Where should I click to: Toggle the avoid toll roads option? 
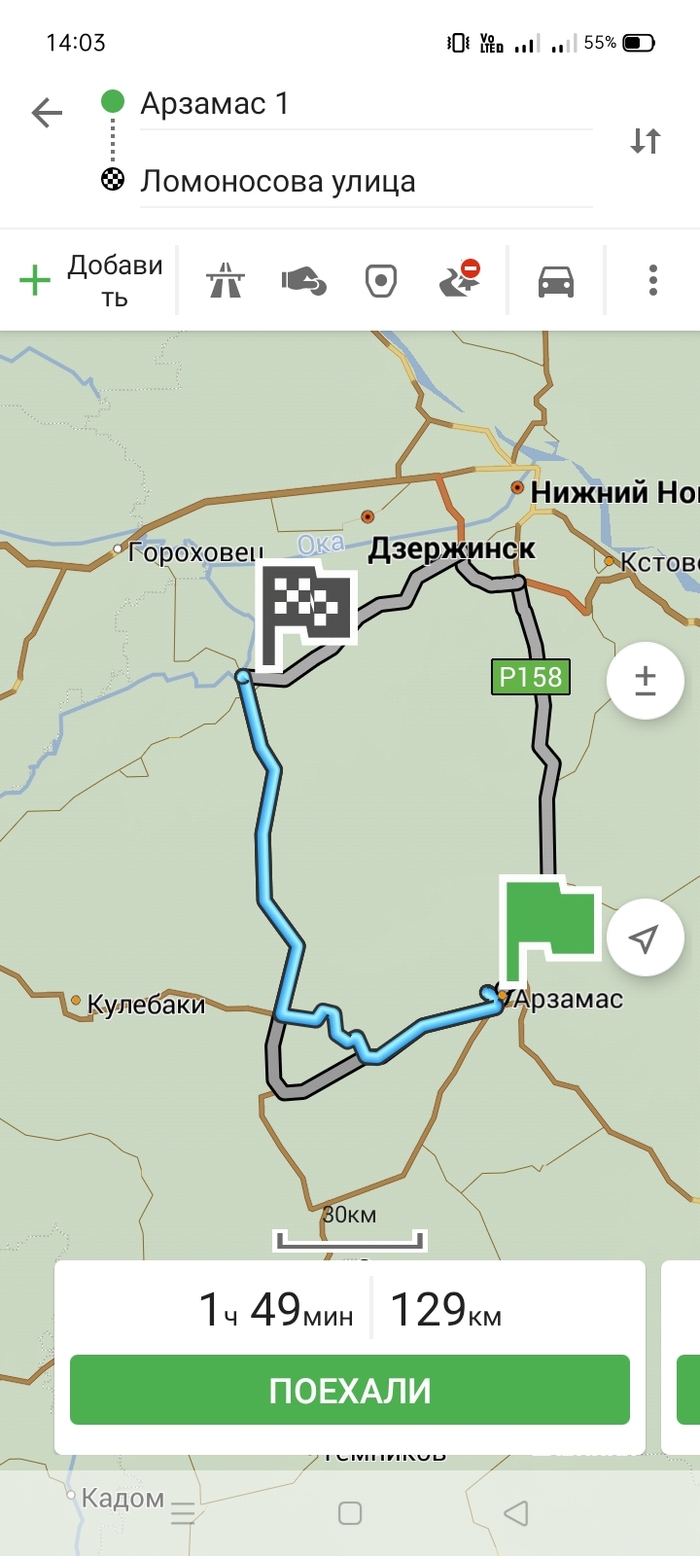[x=303, y=281]
